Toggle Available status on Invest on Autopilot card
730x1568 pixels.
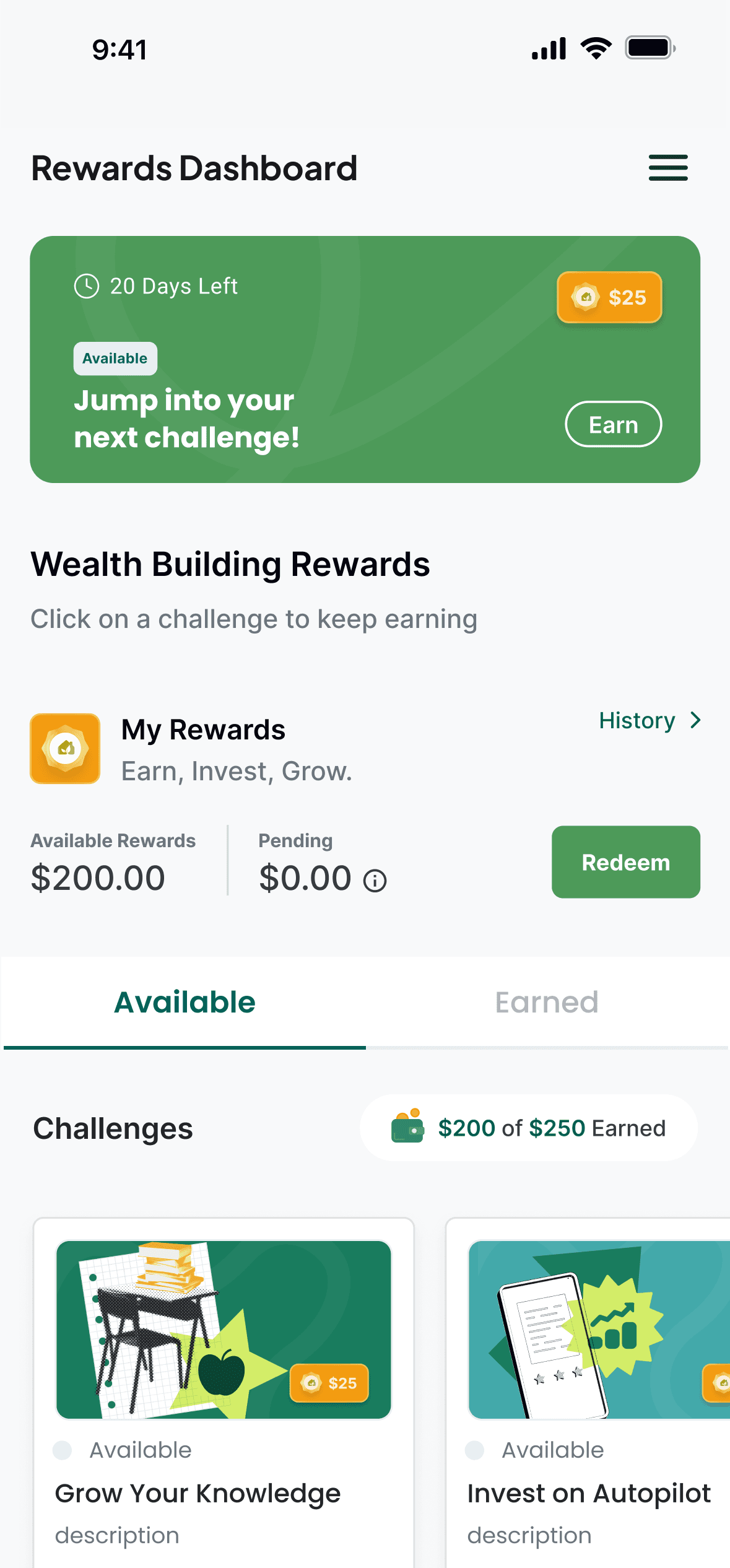click(475, 1449)
